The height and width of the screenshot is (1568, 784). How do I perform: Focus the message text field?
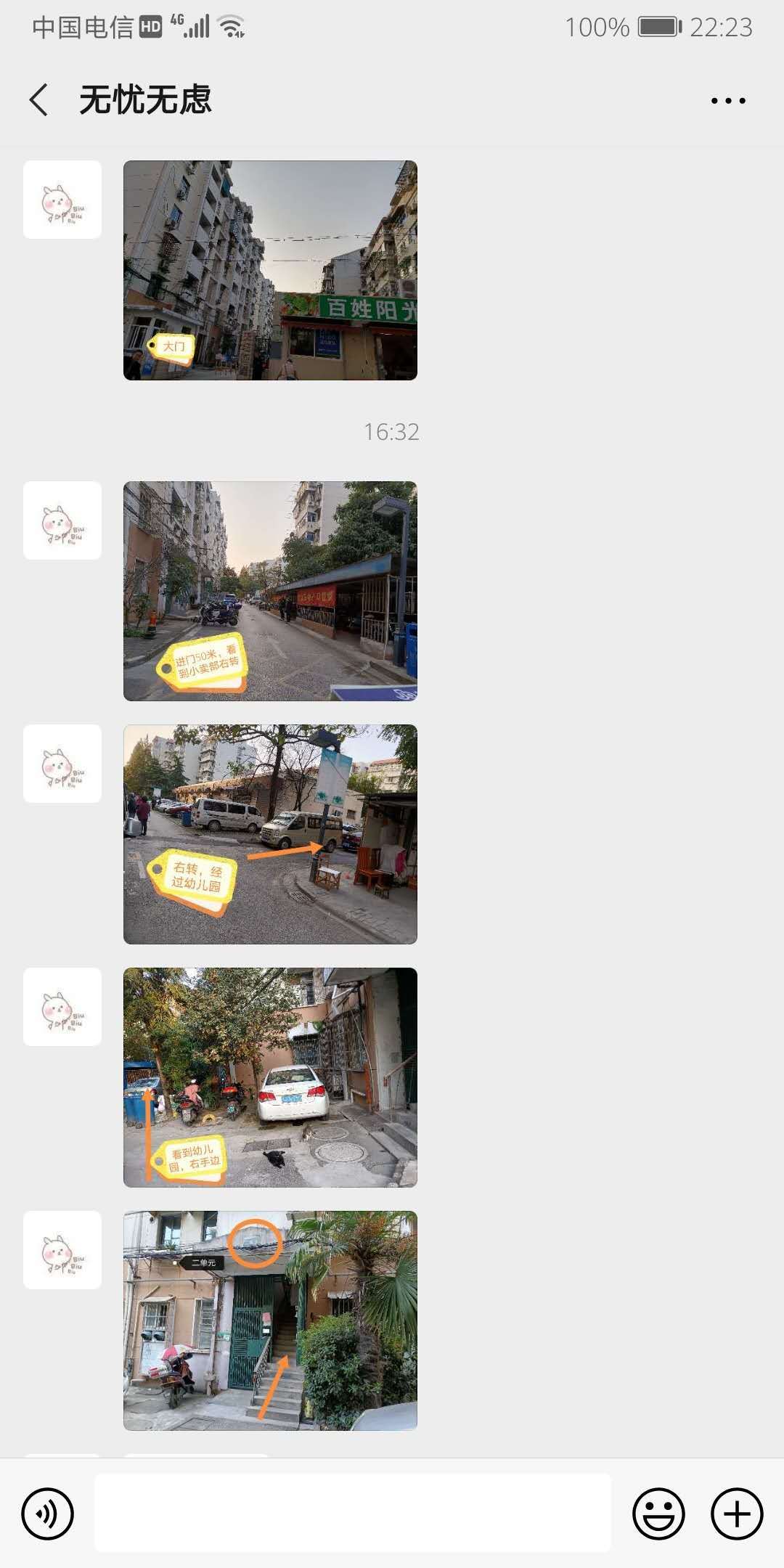[353, 1513]
